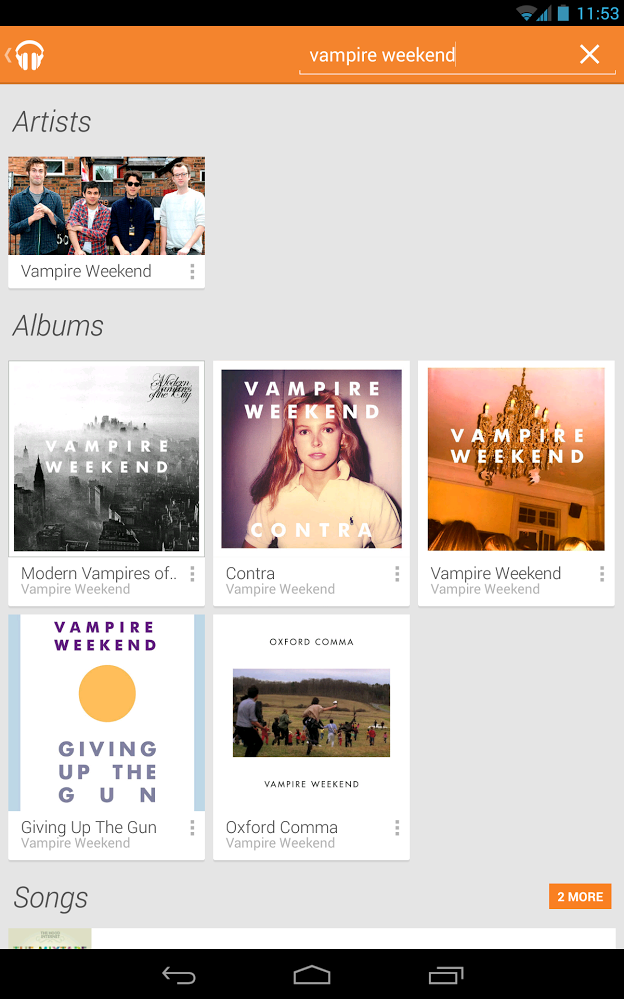Select the self-titled Vampire Weekend album
The height and width of the screenshot is (999, 624).
(516, 459)
